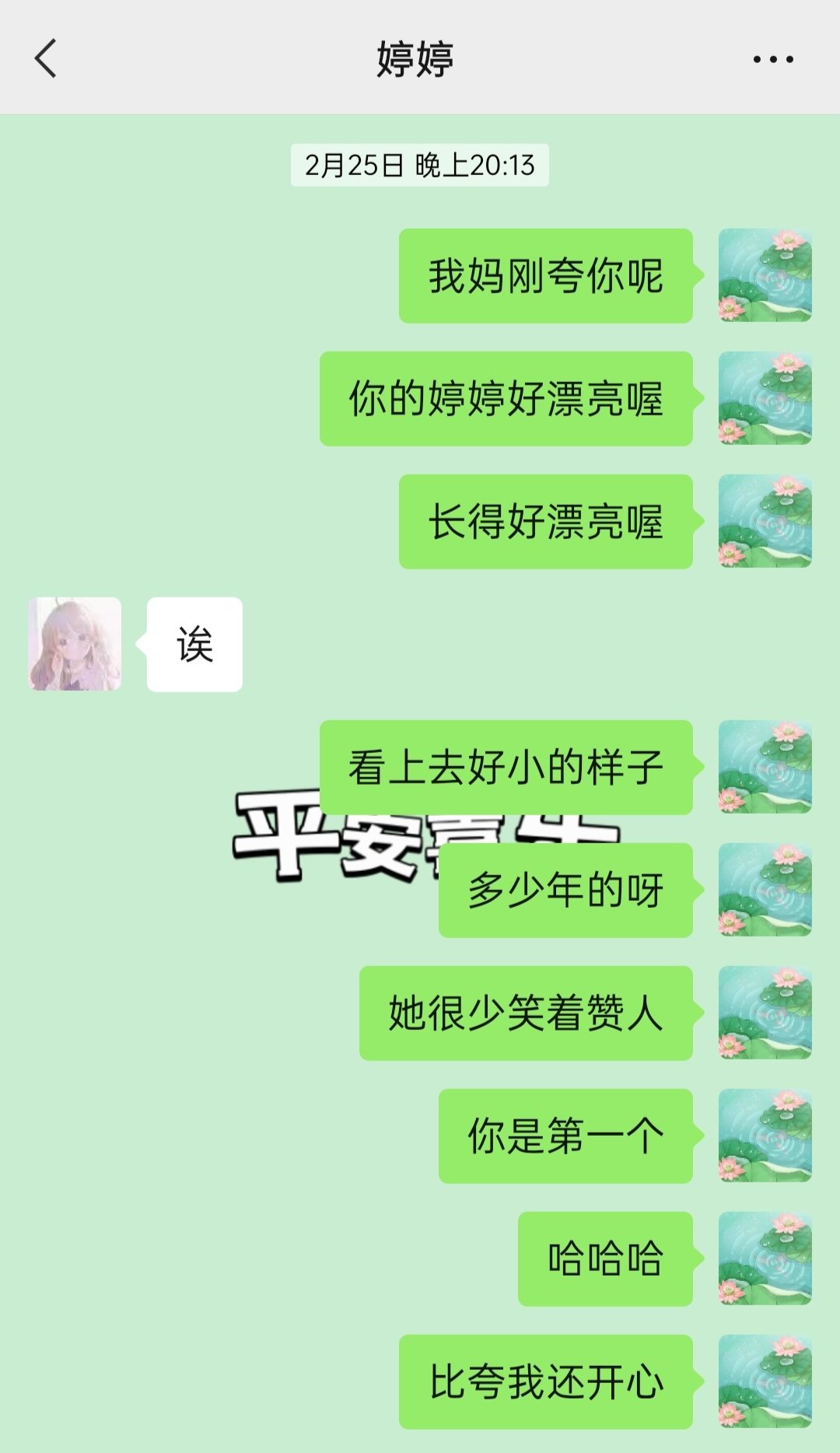Go back from the 婷婷 chat
This screenshot has width=840, height=1453.
46,59
